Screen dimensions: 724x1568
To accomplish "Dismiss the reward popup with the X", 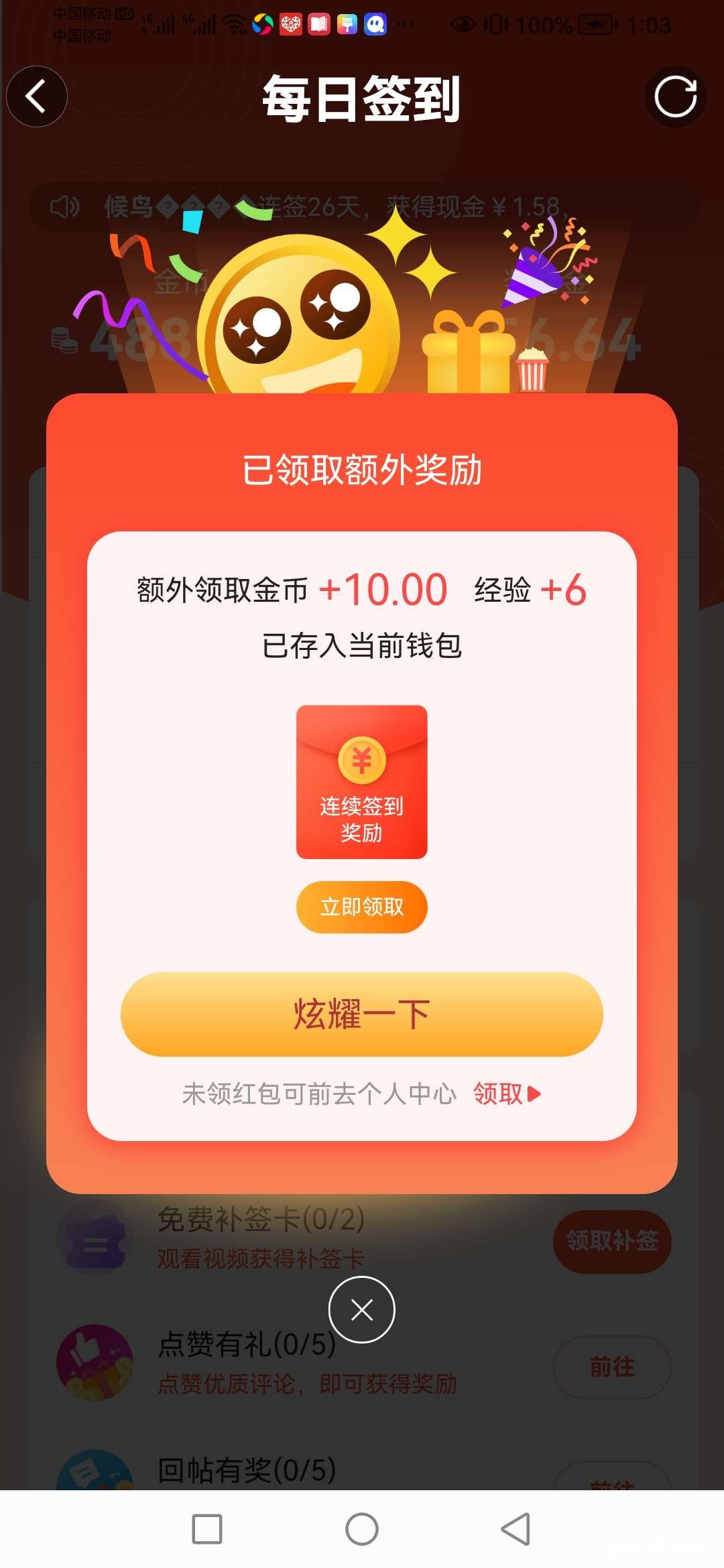I will [x=361, y=1309].
